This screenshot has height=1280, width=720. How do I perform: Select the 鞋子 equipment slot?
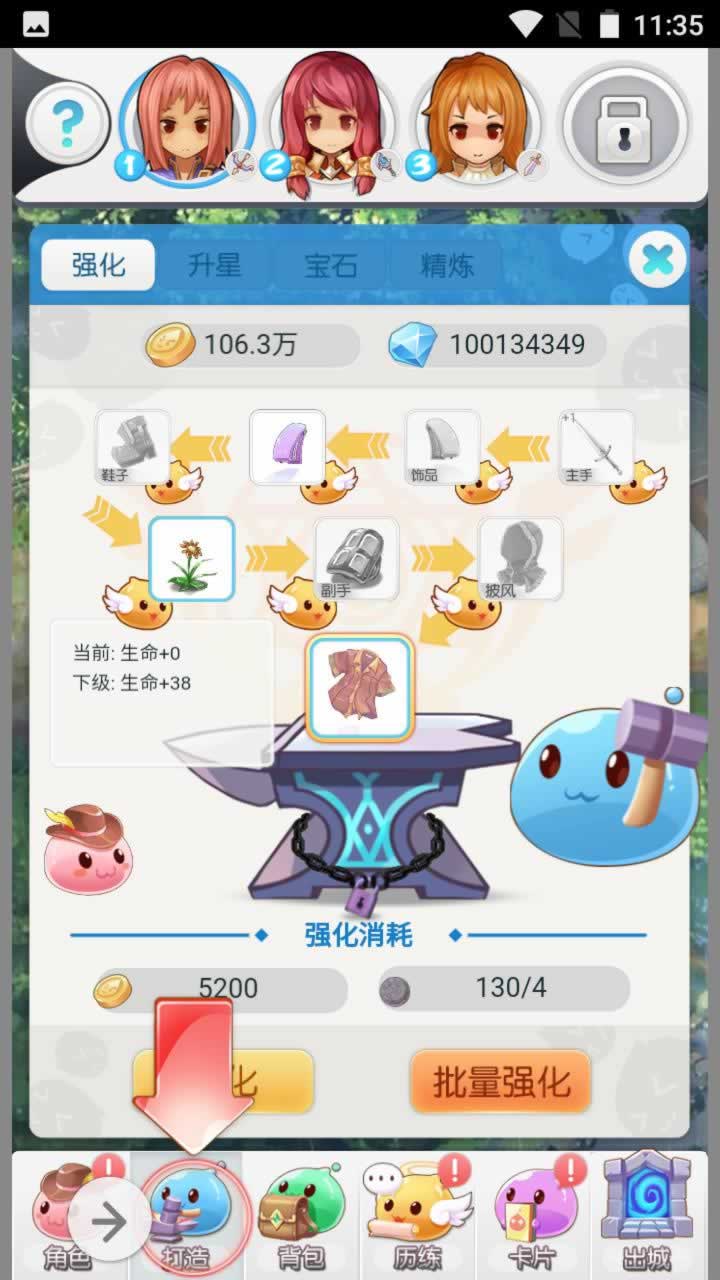[x=132, y=447]
